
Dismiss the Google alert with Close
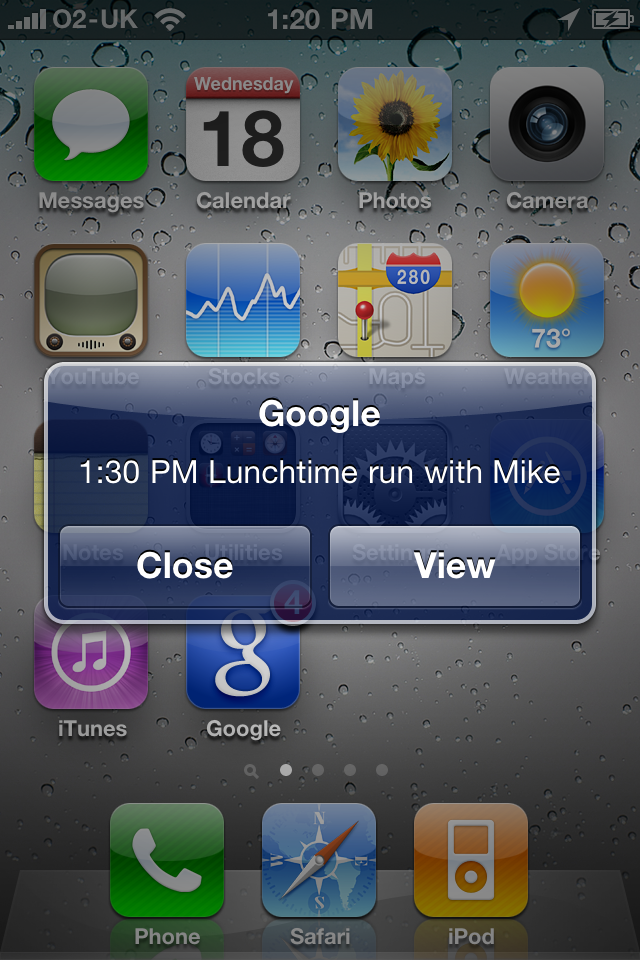[185, 566]
